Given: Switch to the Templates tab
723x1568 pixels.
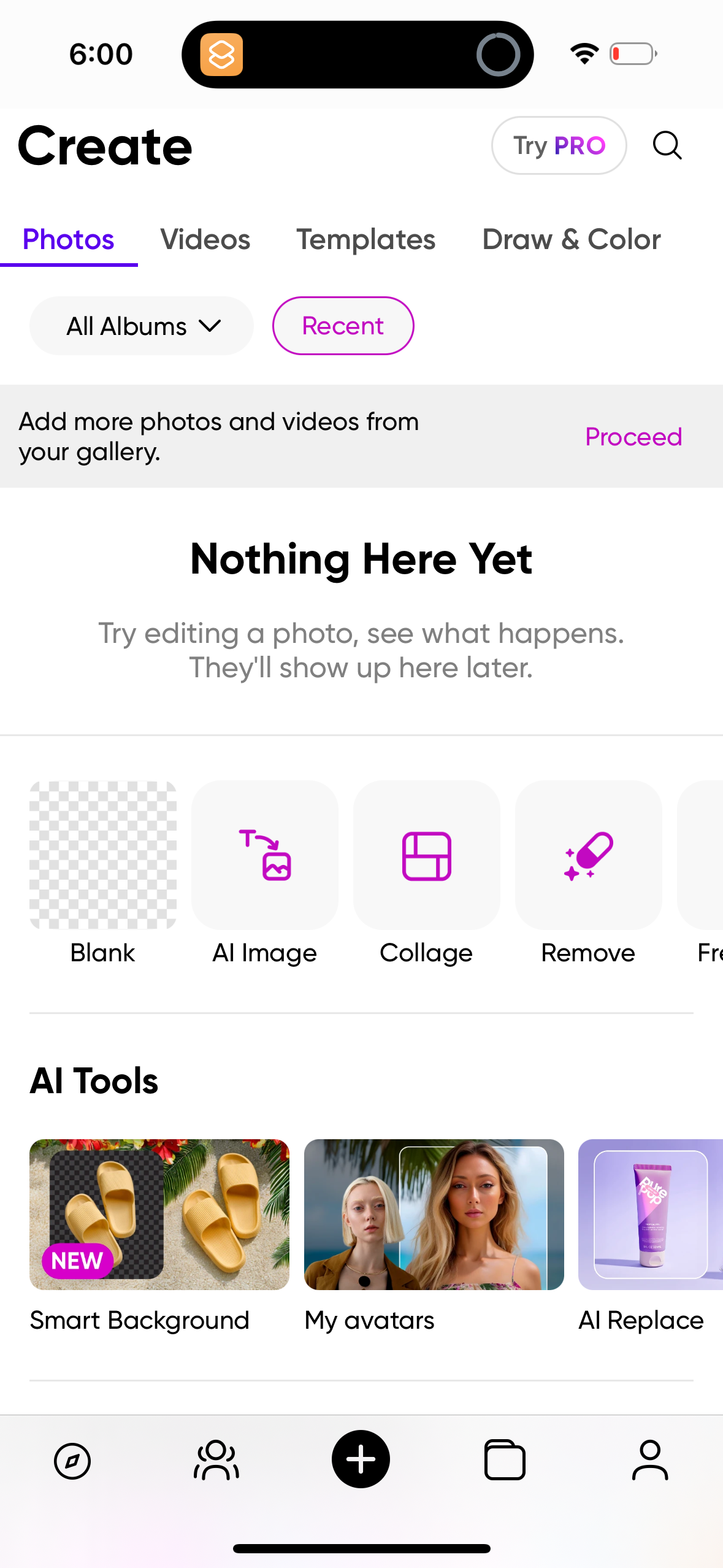Looking at the screenshot, I should coord(365,240).
